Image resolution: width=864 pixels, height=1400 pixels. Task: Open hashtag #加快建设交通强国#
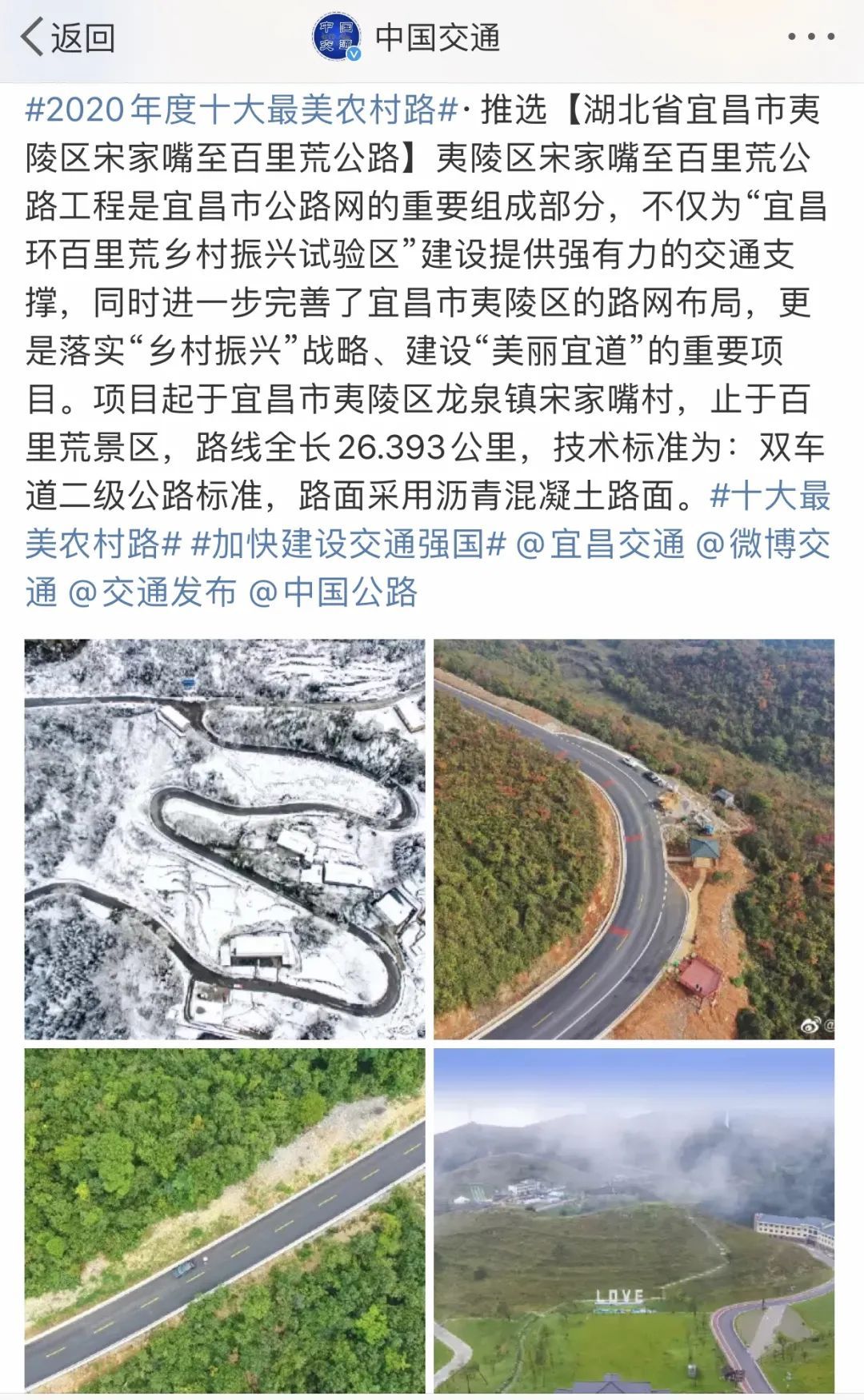point(349,544)
